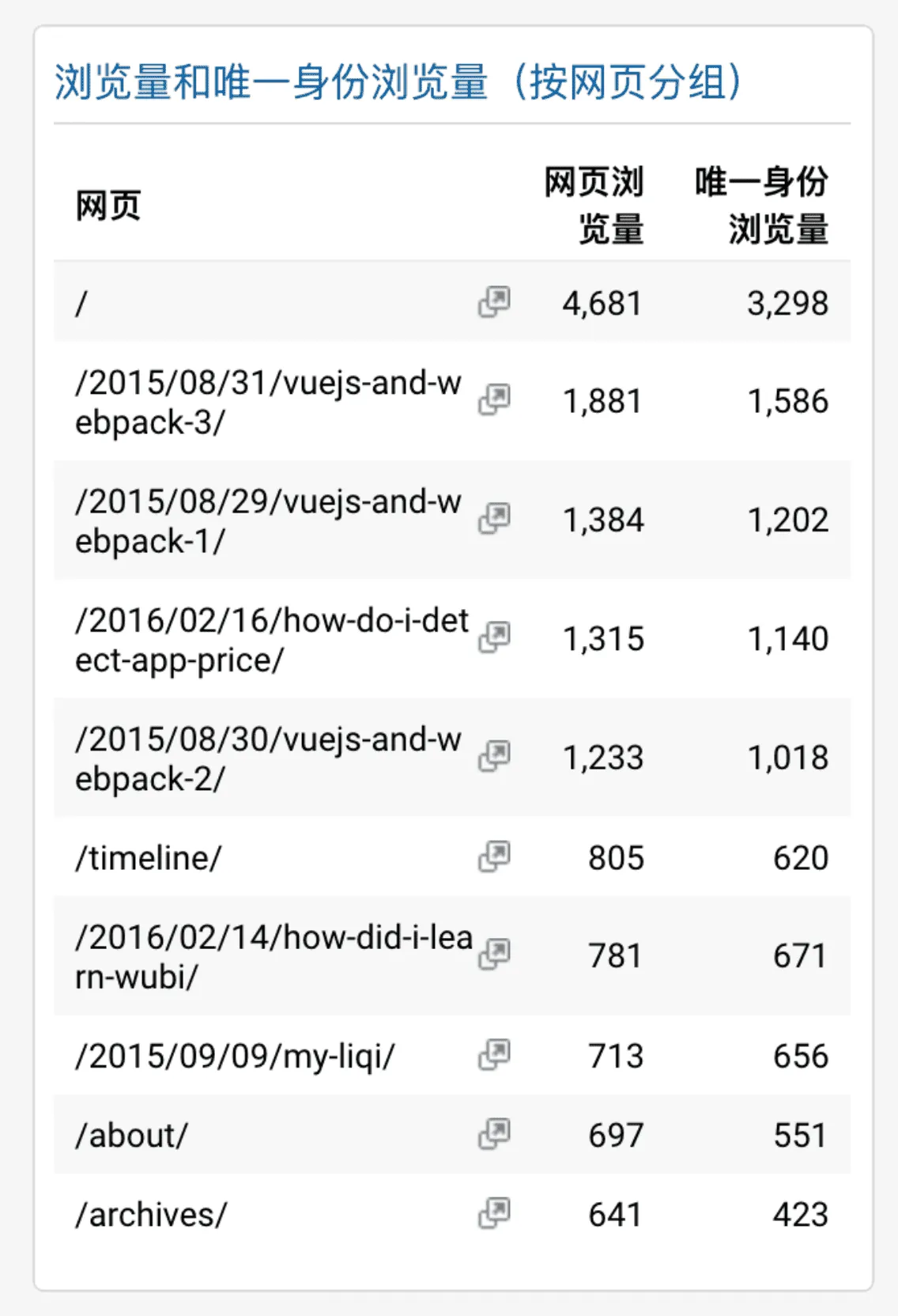
Task: Open the 浏览量和唯一身份浏览量 report title link
Action: tap(398, 82)
